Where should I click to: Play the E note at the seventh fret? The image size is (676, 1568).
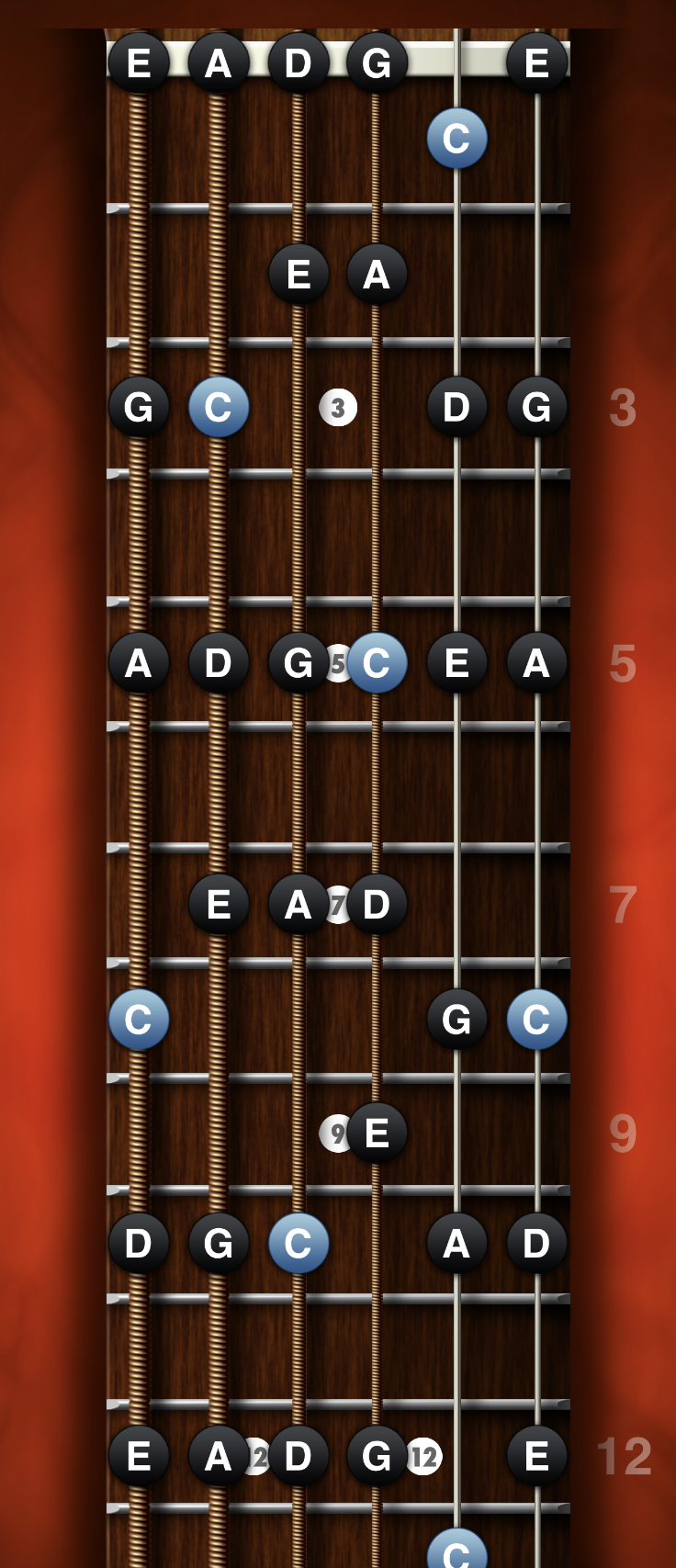pyautogui.click(x=219, y=905)
